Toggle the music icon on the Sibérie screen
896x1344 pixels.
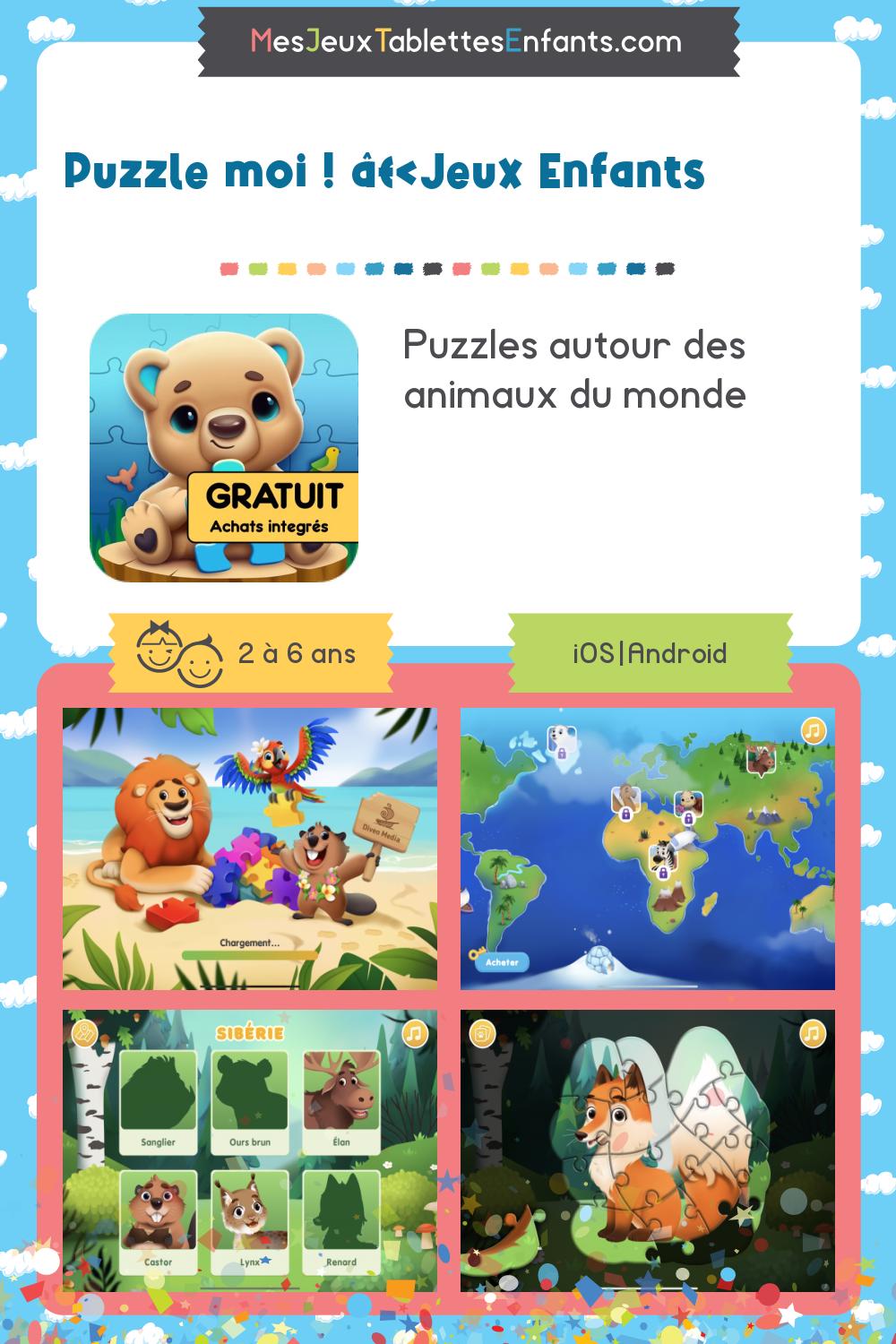[414, 1034]
